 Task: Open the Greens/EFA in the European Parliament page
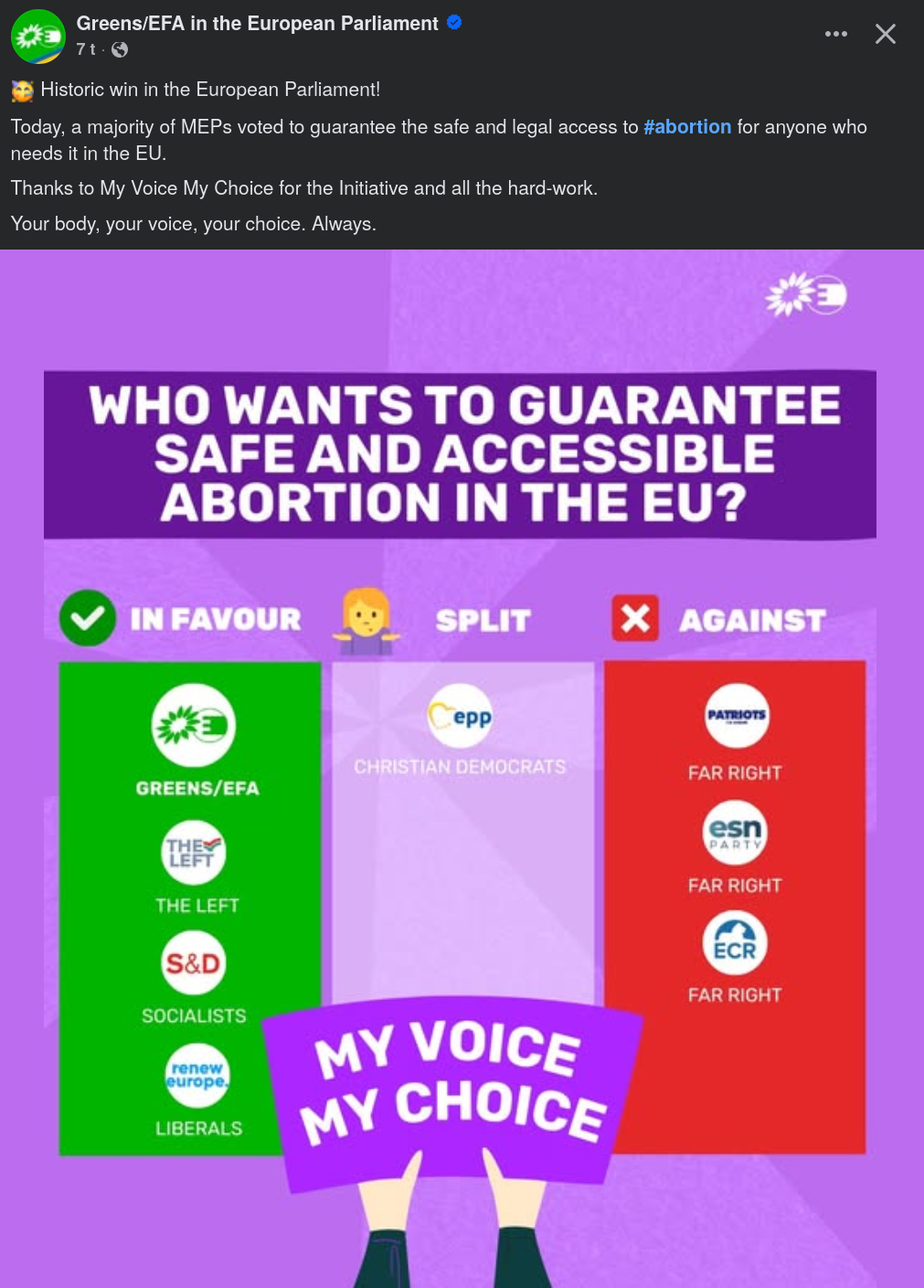pos(257,24)
